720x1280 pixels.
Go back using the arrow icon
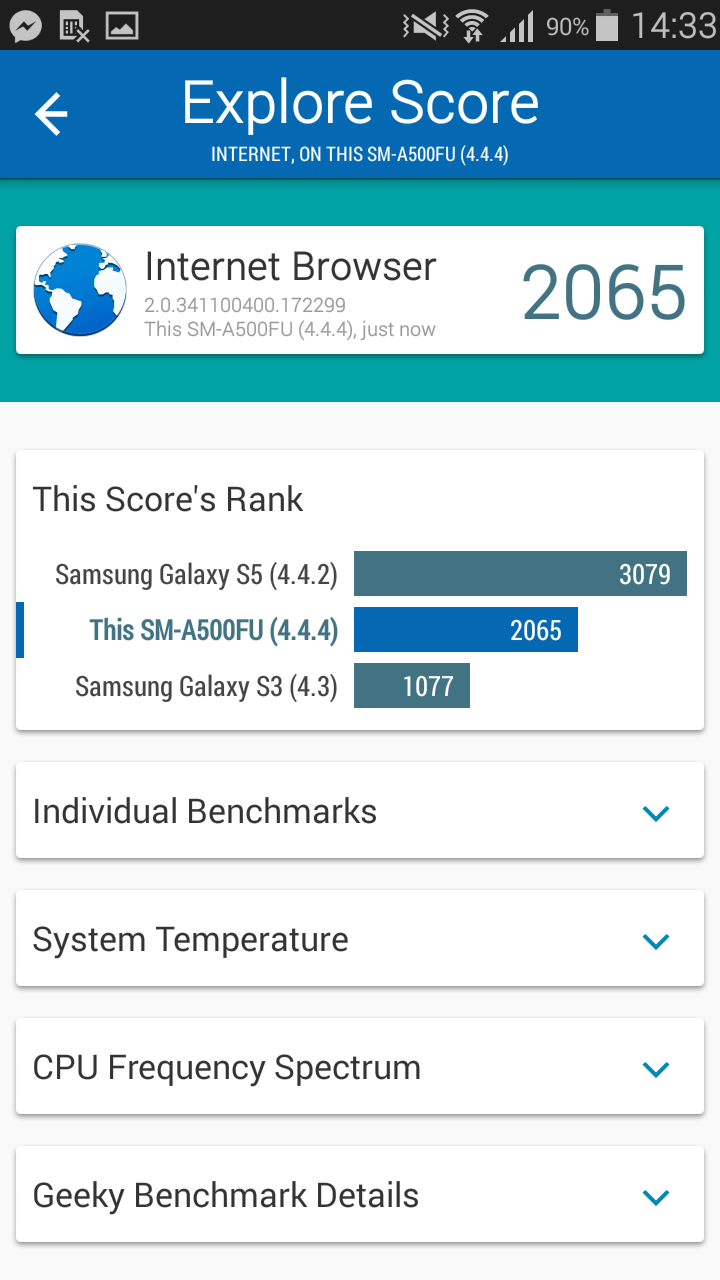51,114
